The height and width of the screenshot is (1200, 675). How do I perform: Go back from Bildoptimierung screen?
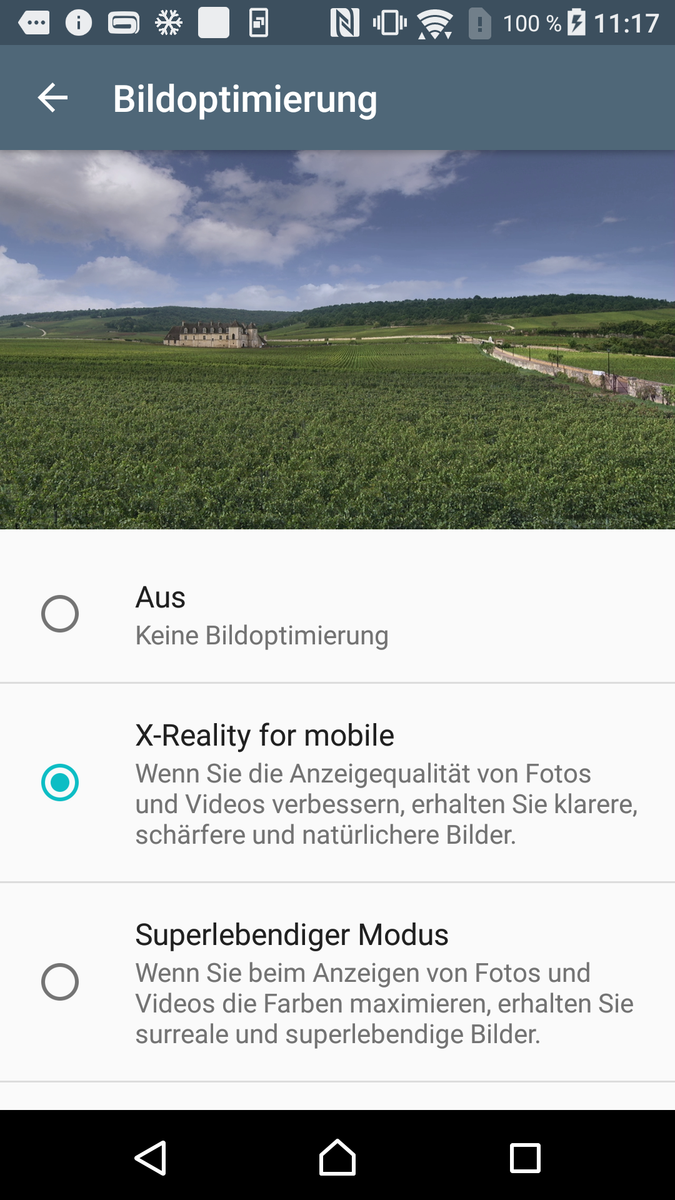(x=52, y=98)
